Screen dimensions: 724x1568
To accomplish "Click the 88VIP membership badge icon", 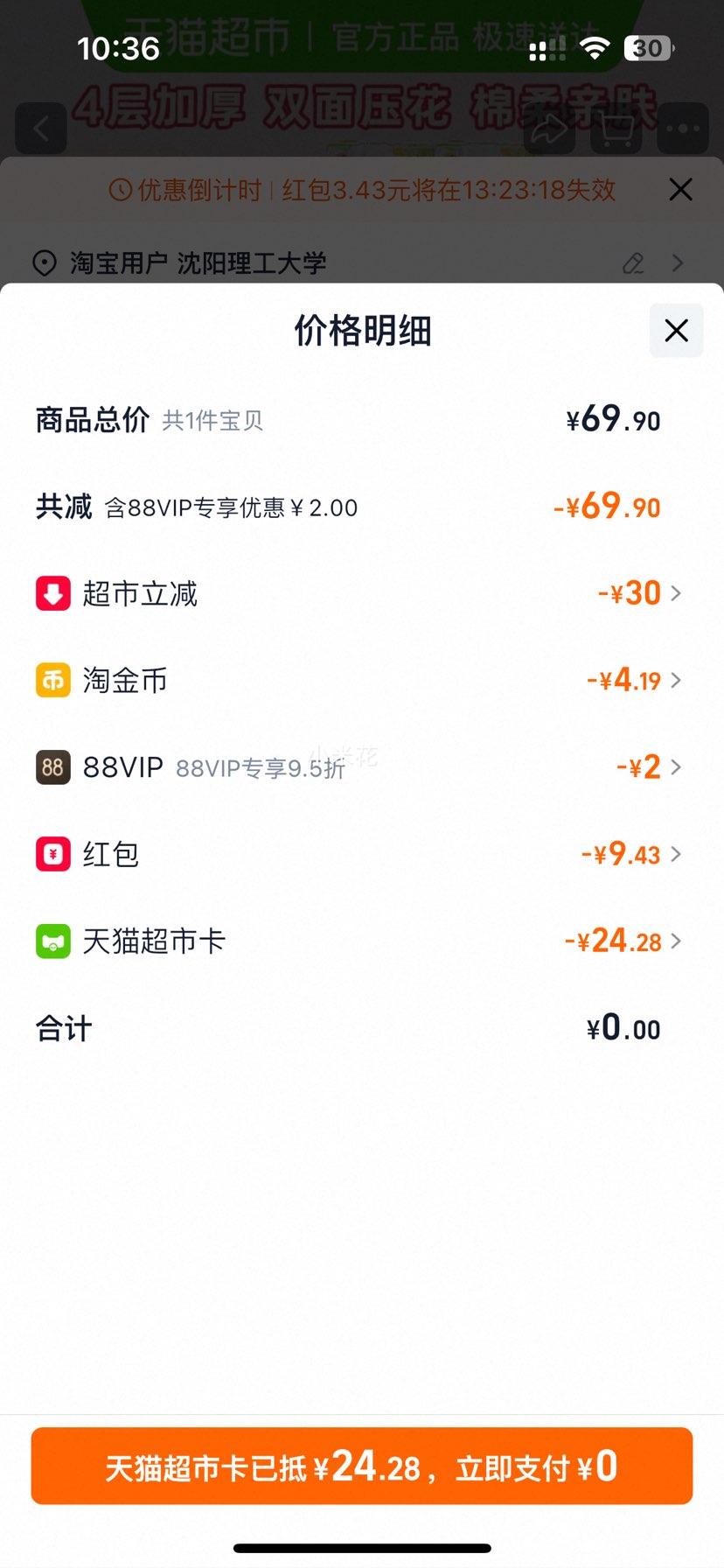I will (x=52, y=767).
